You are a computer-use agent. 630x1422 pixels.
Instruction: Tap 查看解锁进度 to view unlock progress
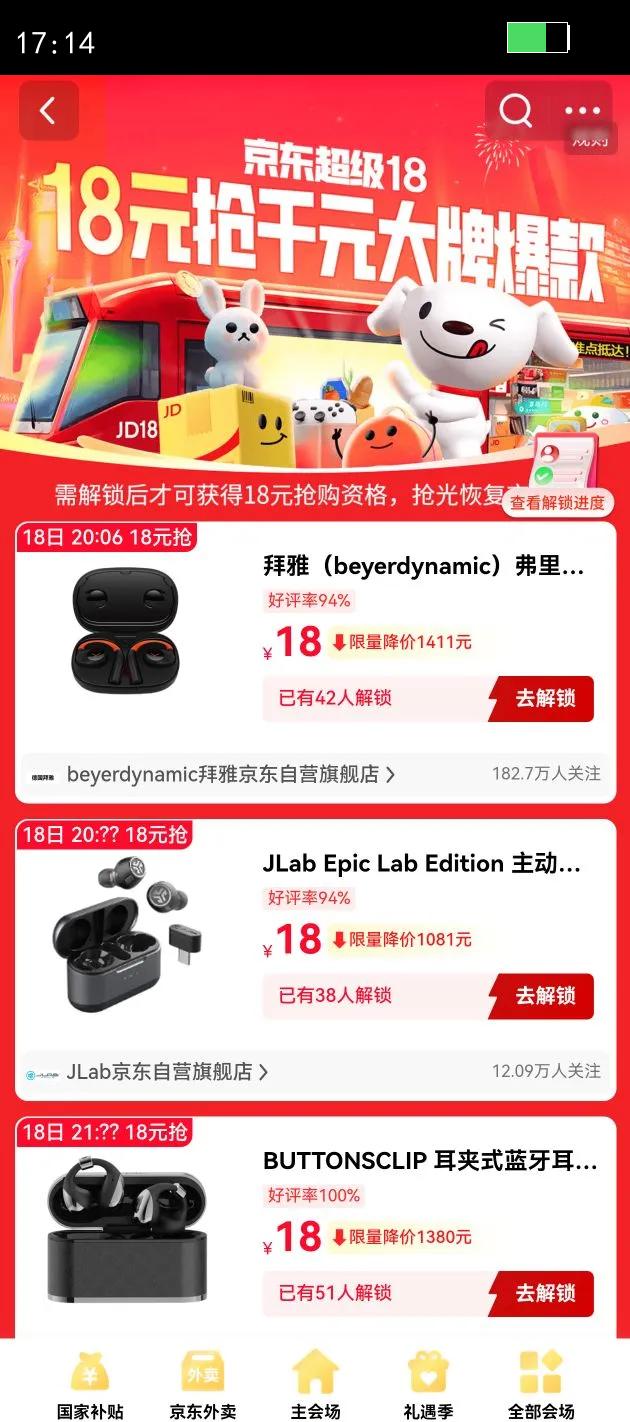pyautogui.click(x=557, y=503)
